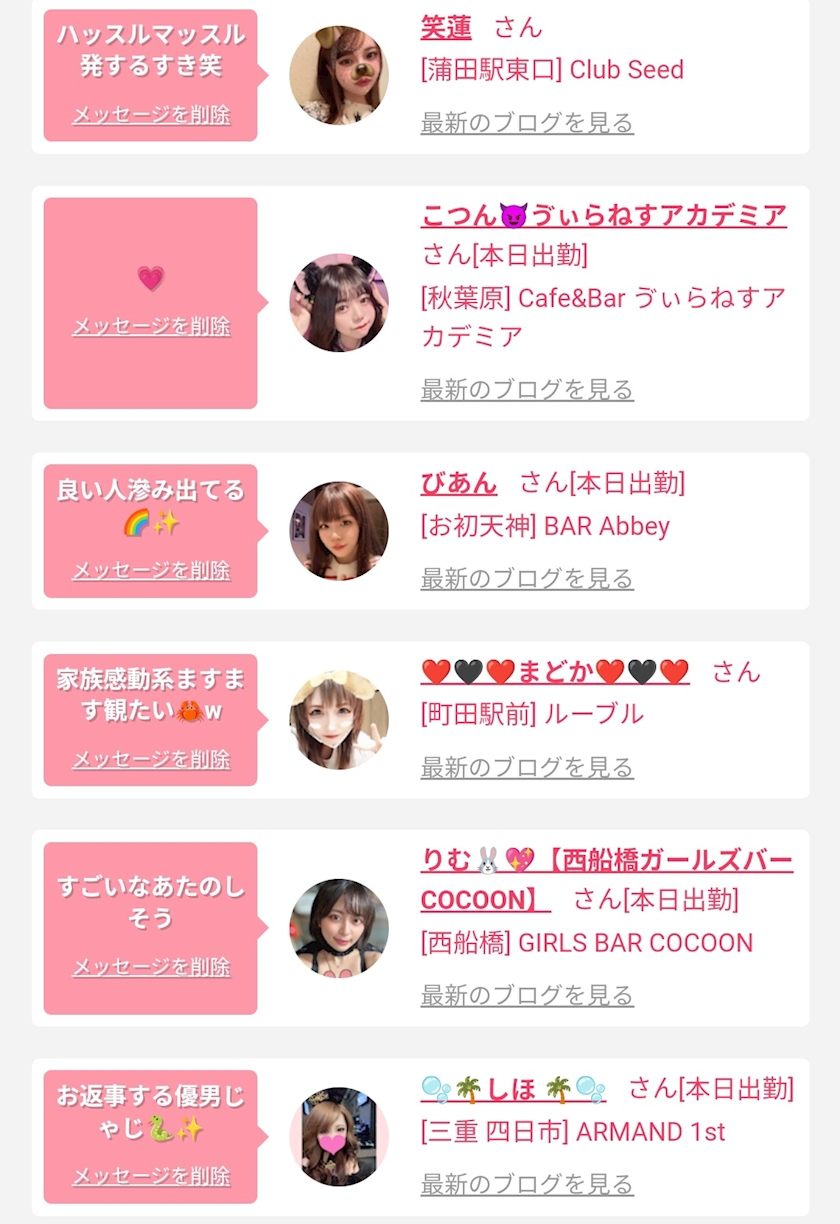View 笑蓮's latest blog

coord(527,123)
